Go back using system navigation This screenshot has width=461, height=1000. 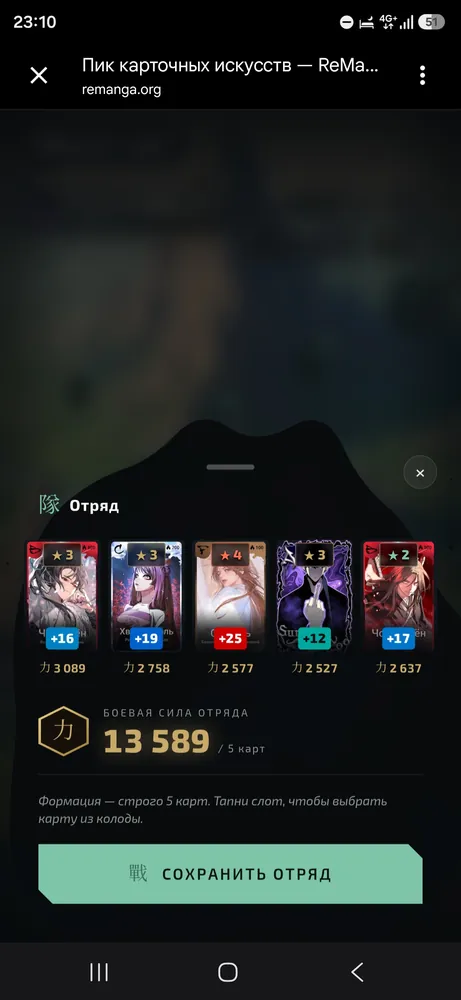click(358, 972)
